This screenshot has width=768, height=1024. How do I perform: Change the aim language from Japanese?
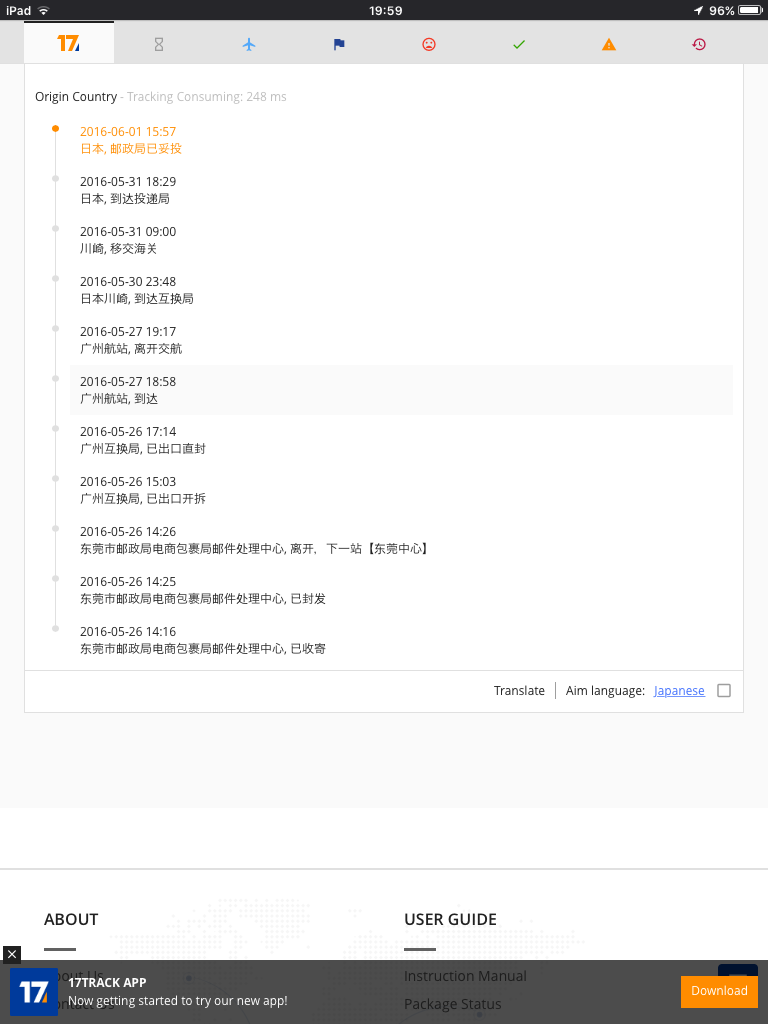point(679,690)
